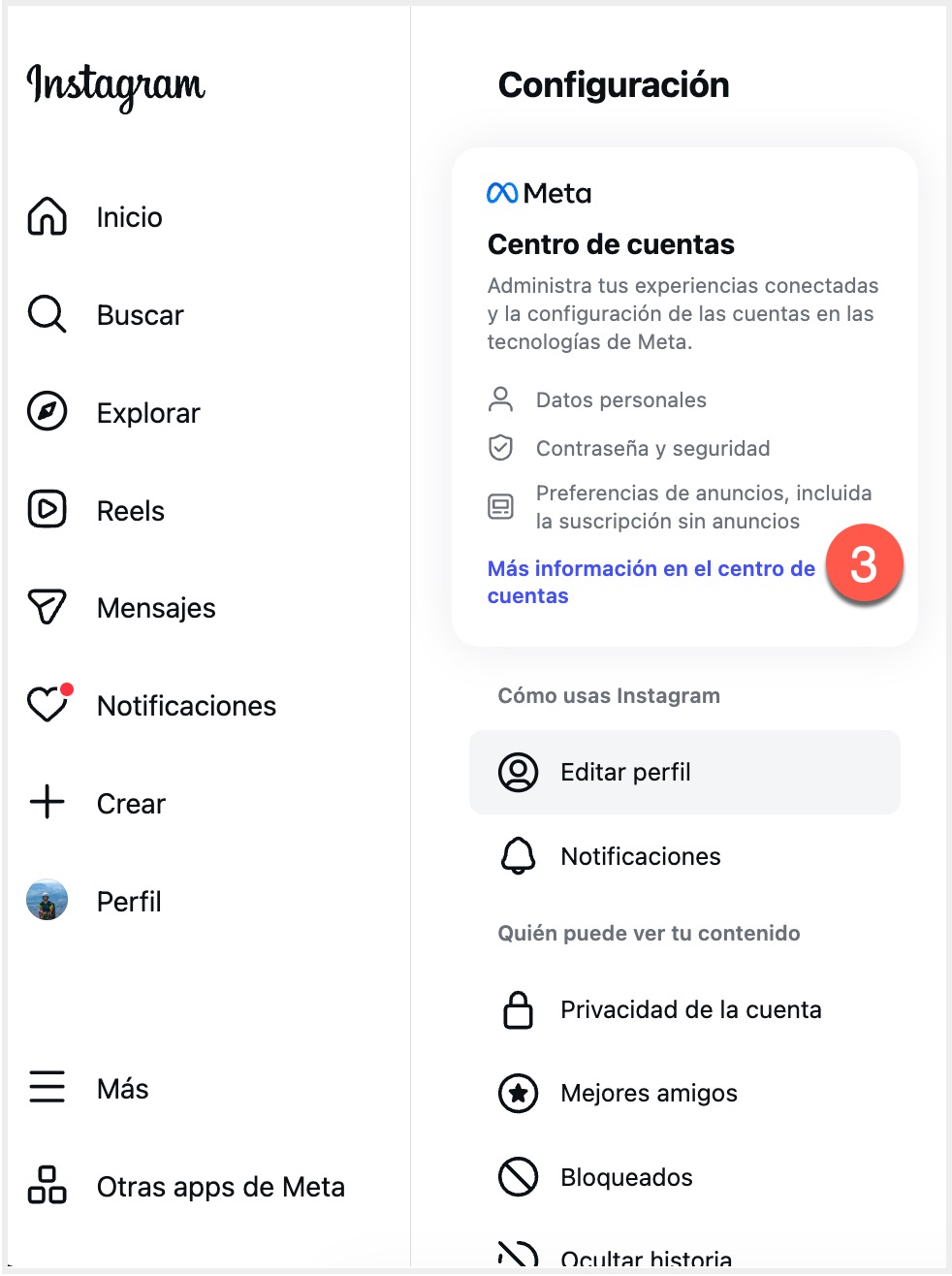952x1276 pixels.
Task: Click the bell icon next to Notificaciones
Action: 519,856
